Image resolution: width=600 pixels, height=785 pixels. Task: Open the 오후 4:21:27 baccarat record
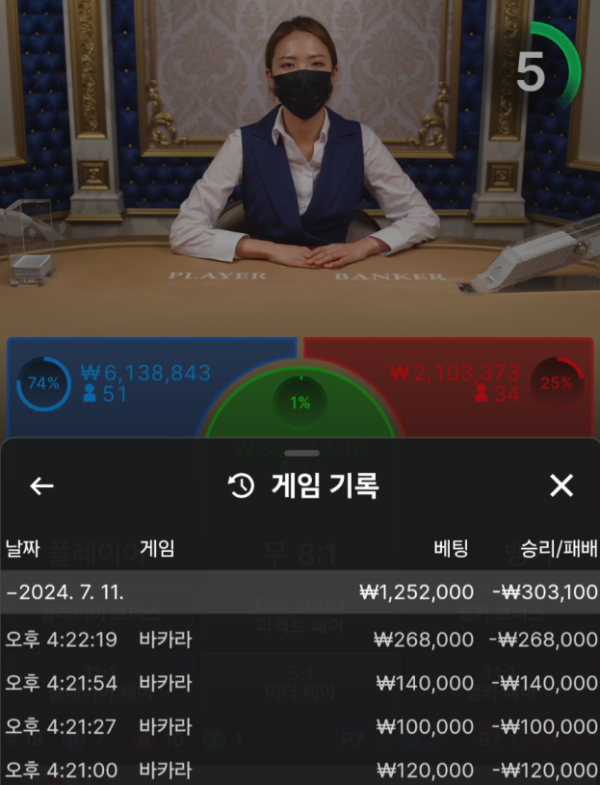click(300, 726)
